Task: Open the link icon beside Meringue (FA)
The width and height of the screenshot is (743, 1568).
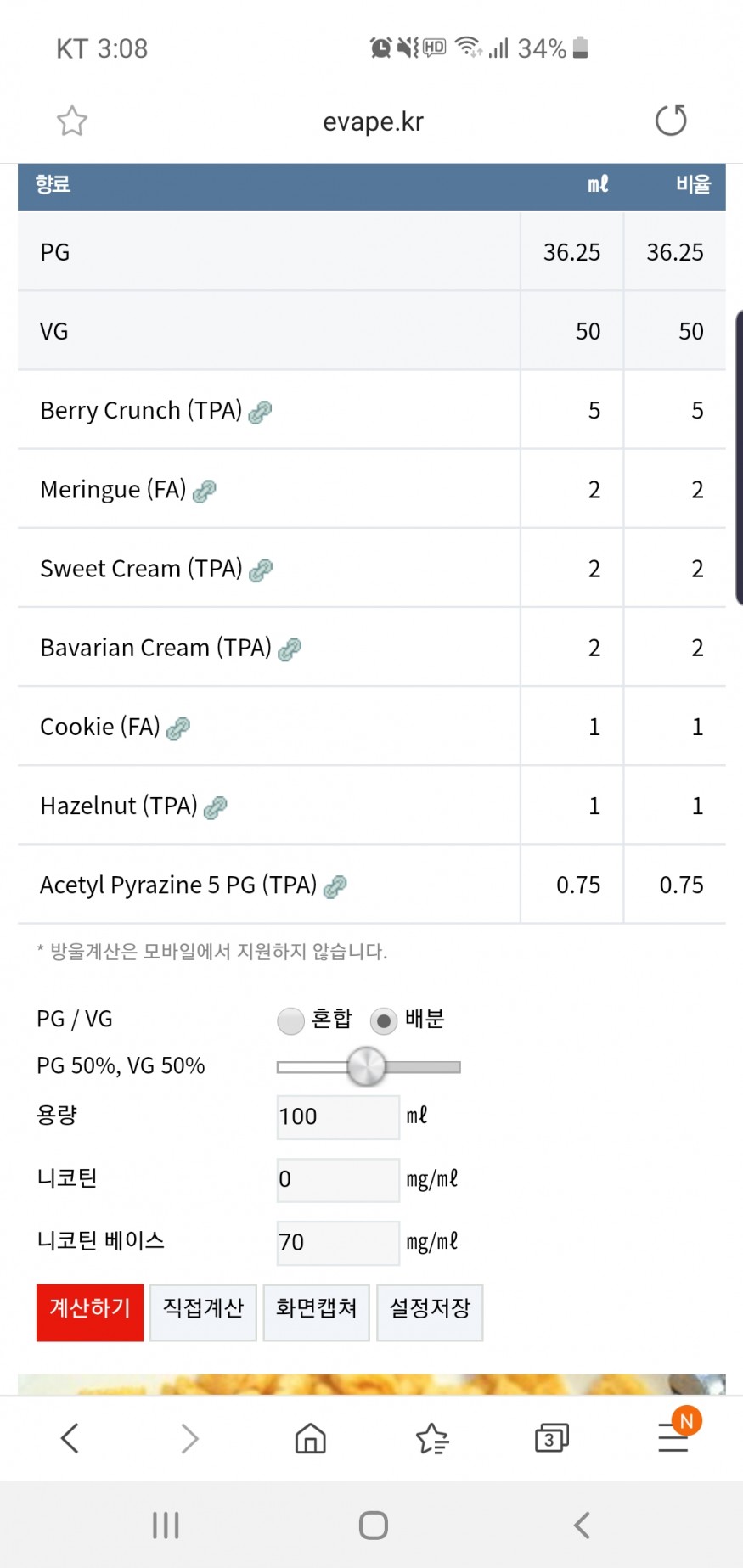Action: point(205,491)
